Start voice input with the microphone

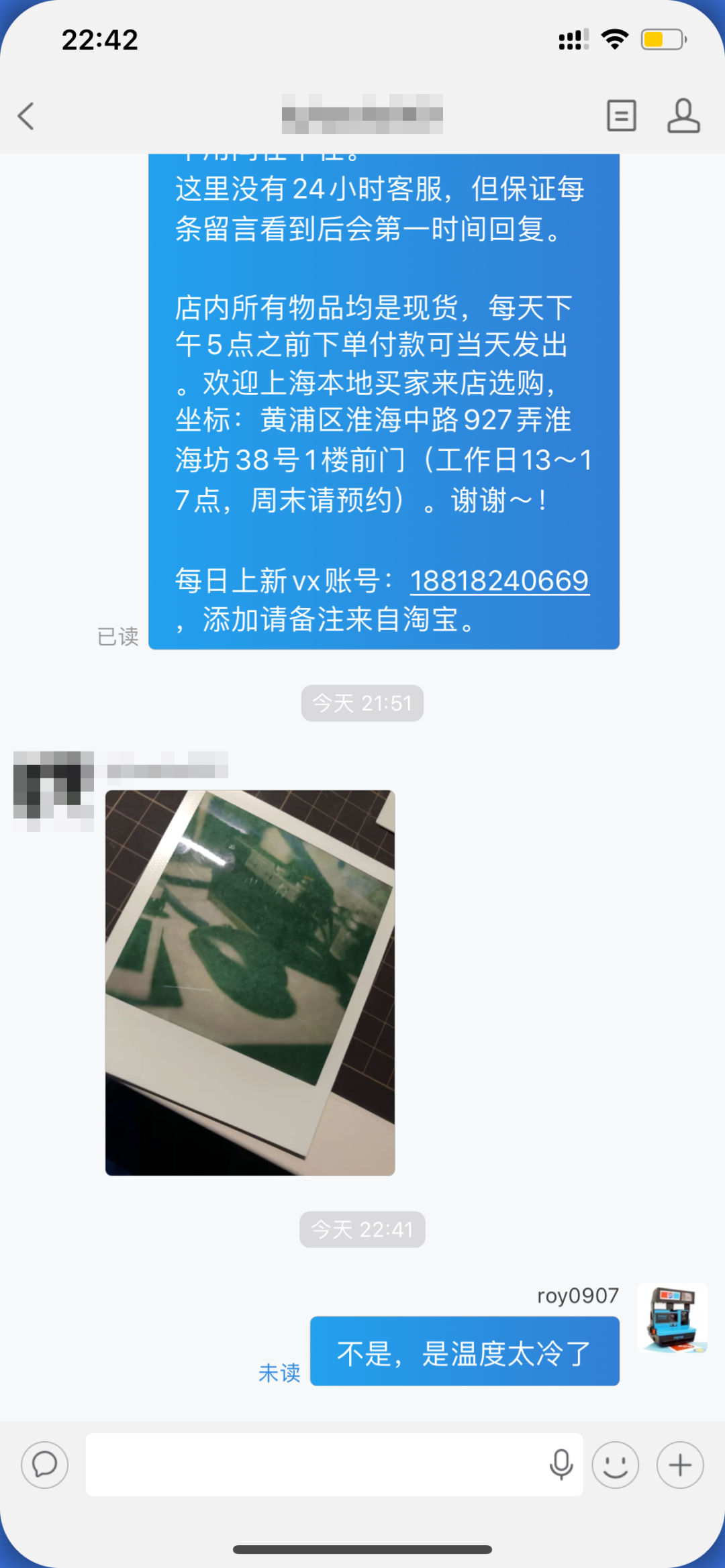[561, 1465]
